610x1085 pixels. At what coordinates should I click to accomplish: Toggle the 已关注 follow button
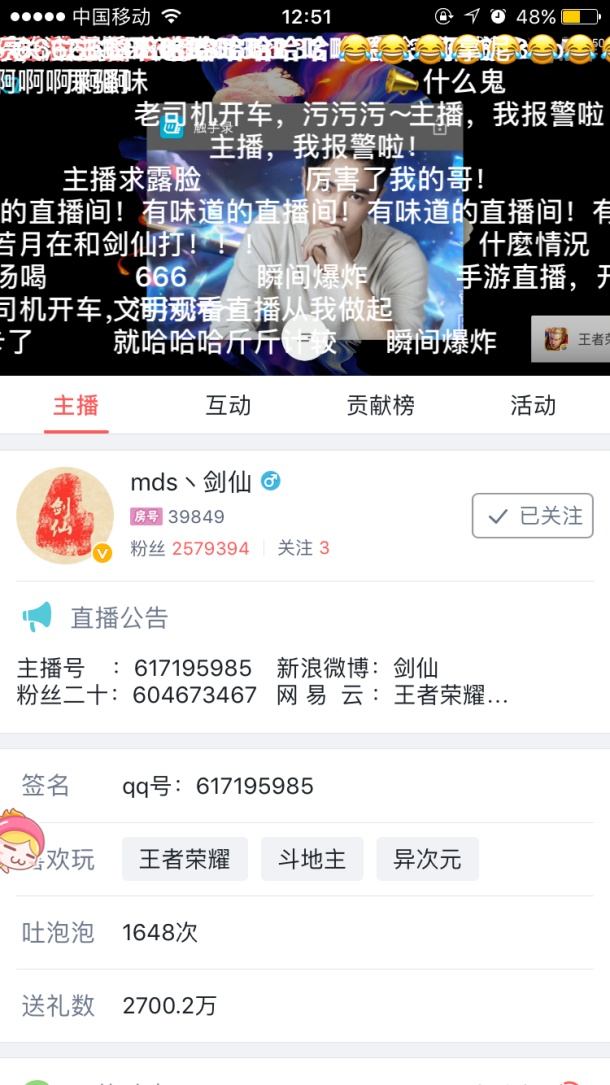coord(532,516)
